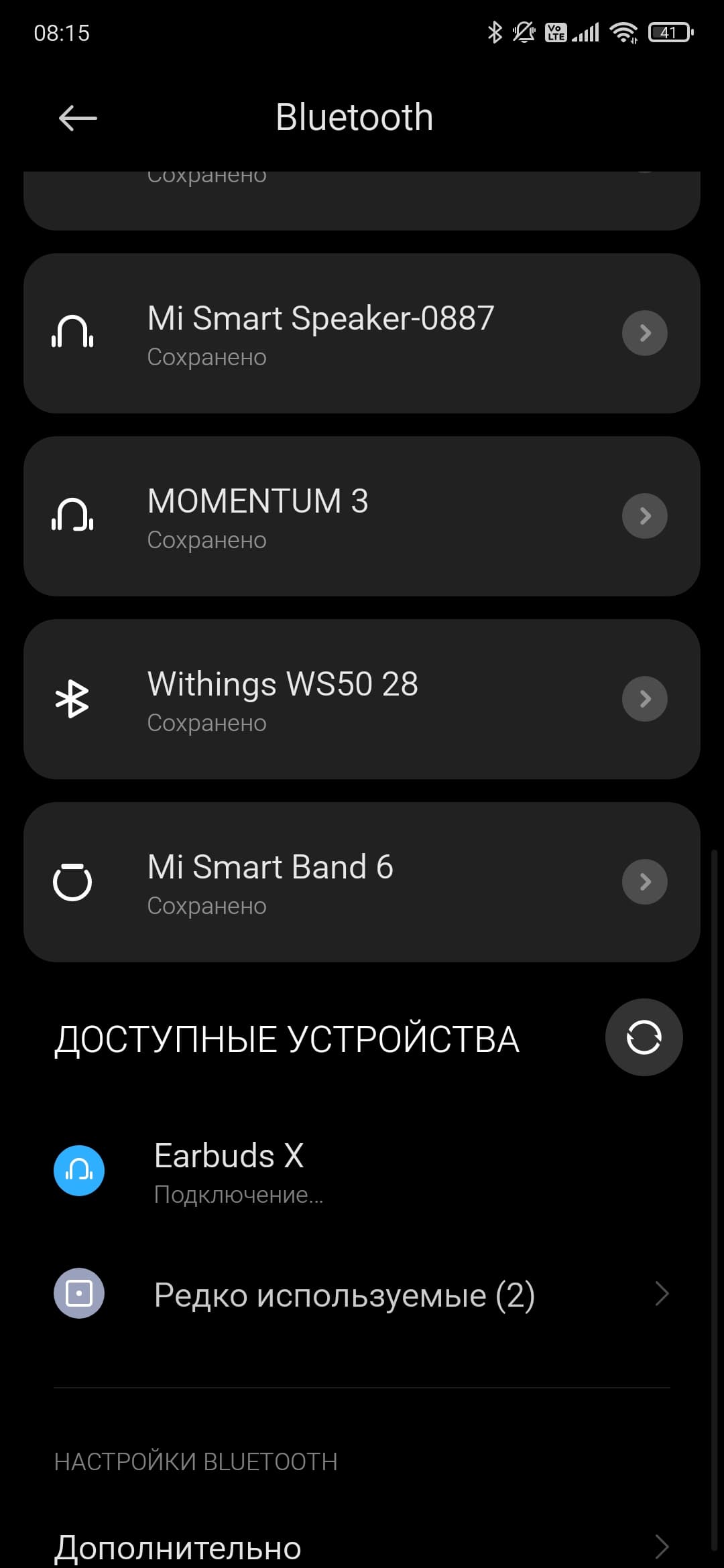Viewport: 724px width, 1568px height.
Task: Open details arrow for Mi Smart Band 6
Action: point(644,882)
